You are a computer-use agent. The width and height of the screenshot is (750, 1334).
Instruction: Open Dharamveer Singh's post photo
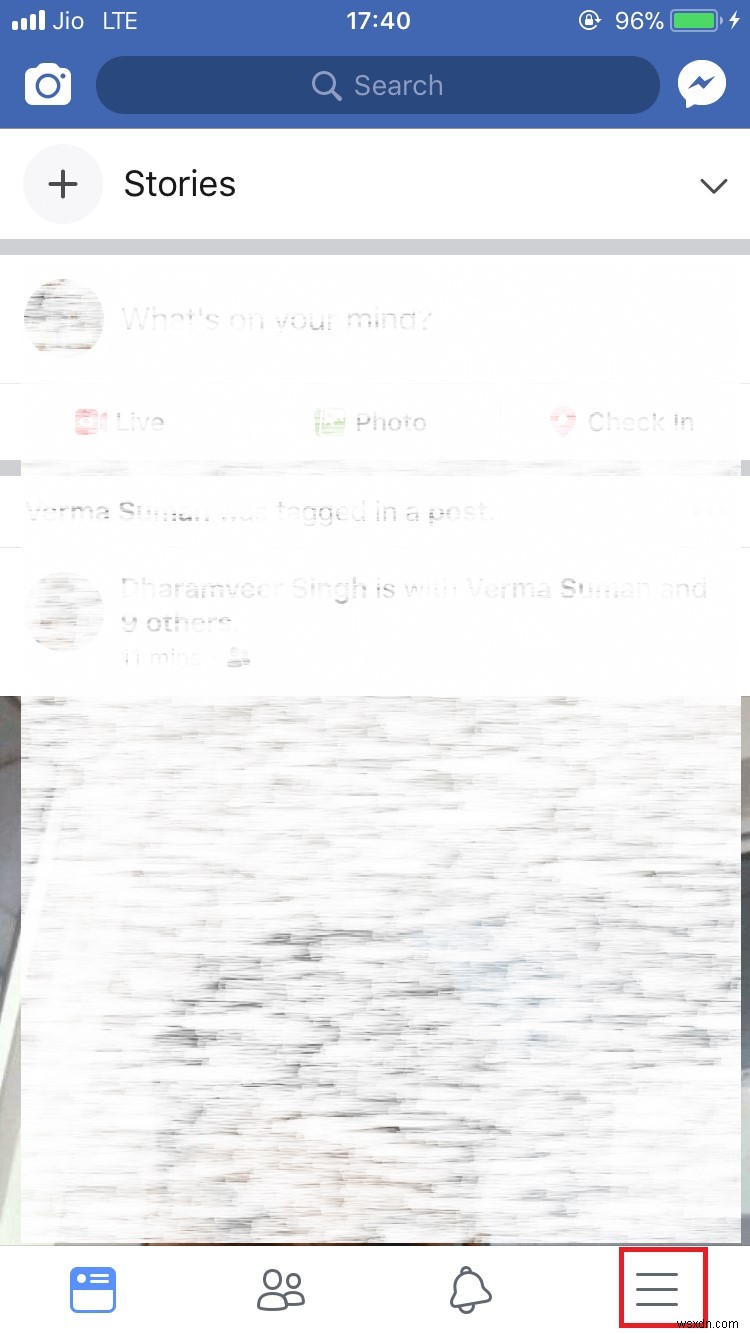point(380,960)
